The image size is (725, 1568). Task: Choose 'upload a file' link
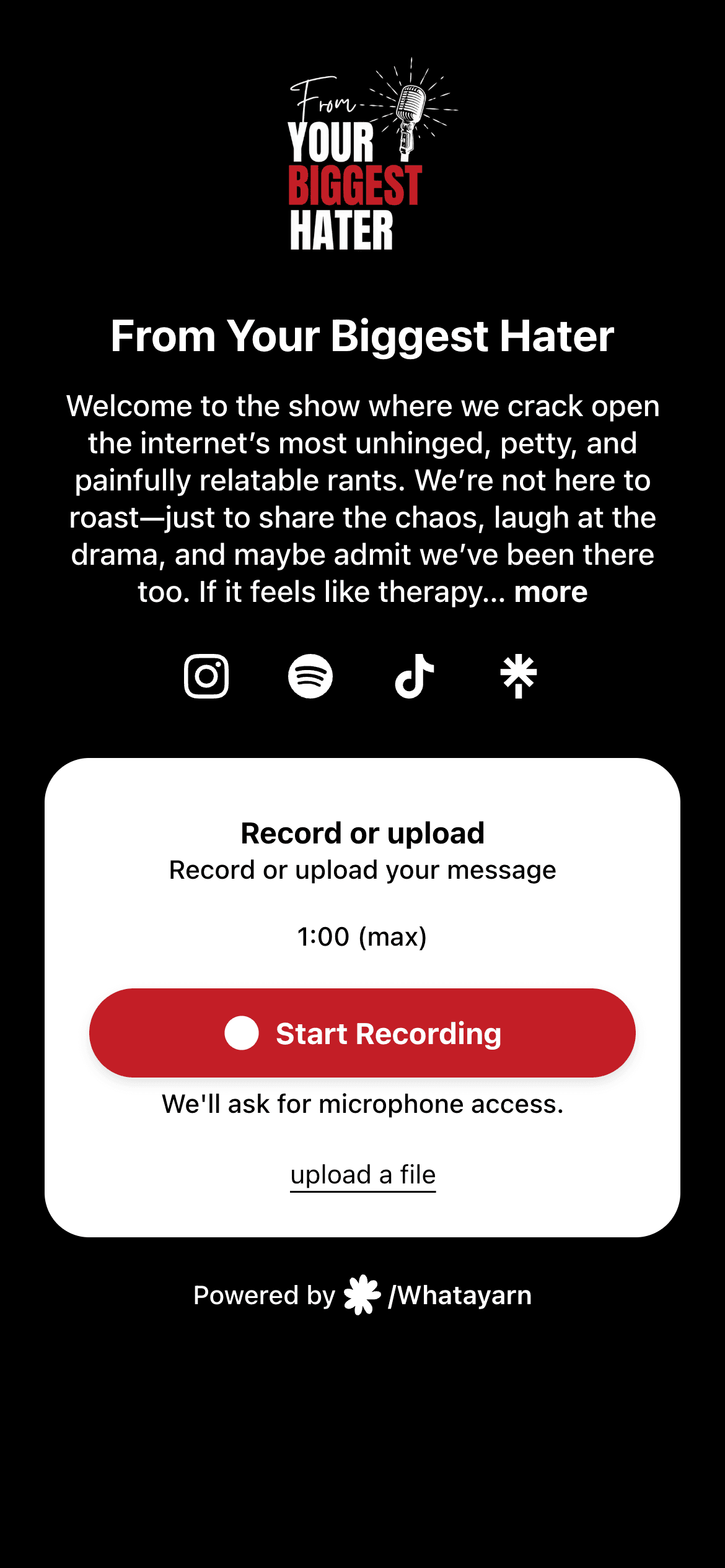(x=363, y=1175)
